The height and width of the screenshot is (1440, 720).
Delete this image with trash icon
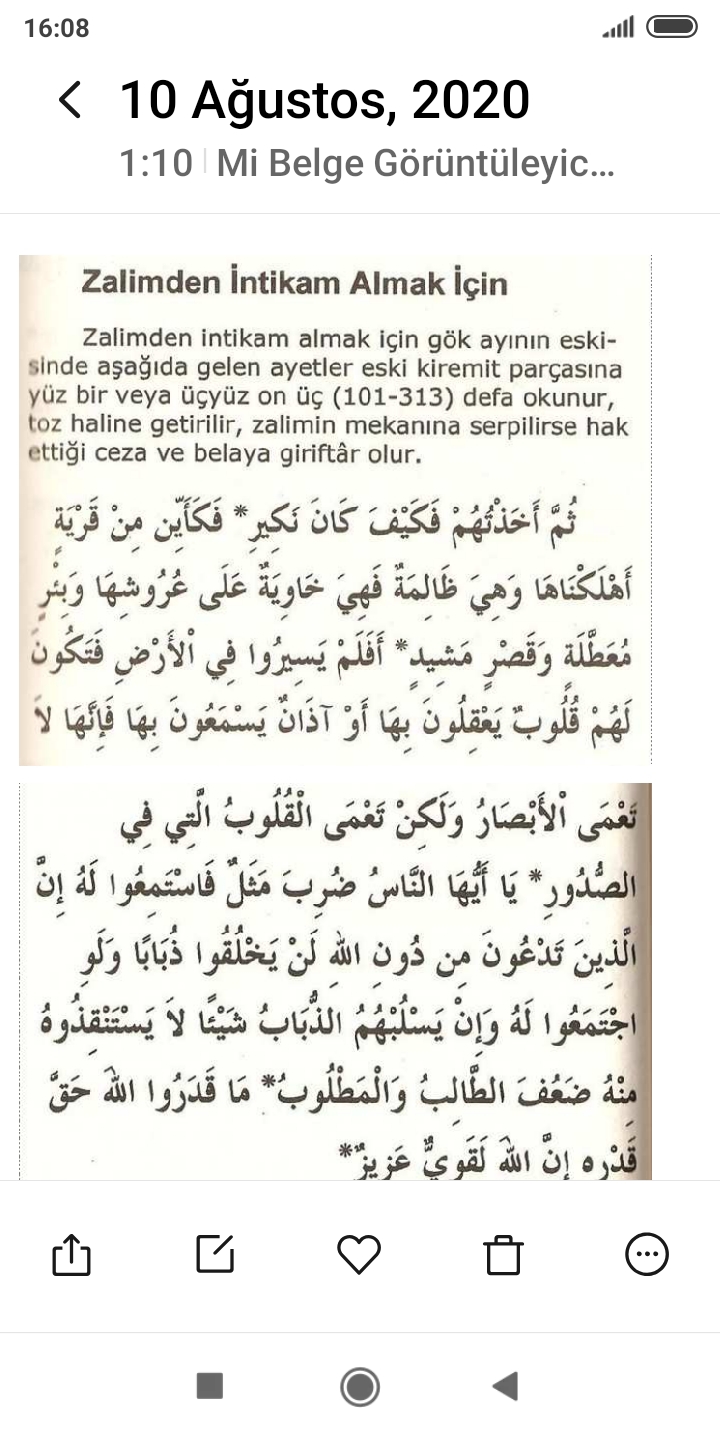[503, 1254]
